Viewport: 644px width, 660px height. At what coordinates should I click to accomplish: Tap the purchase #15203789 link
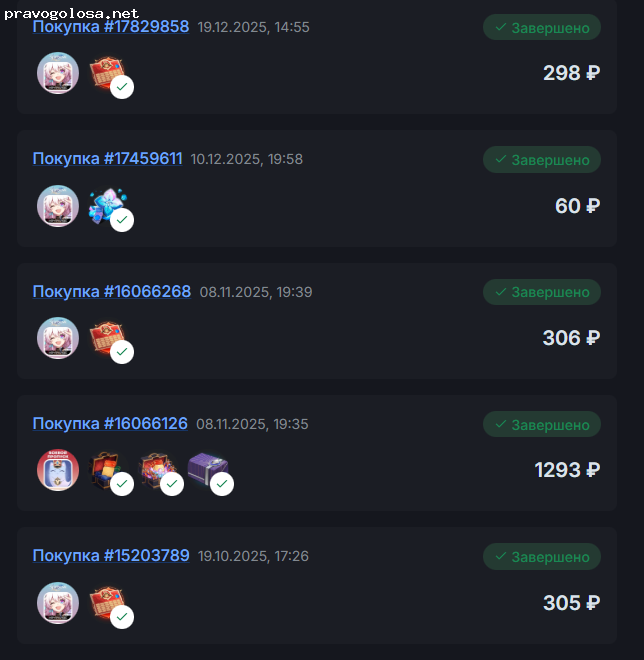pyautogui.click(x=110, y=556)
